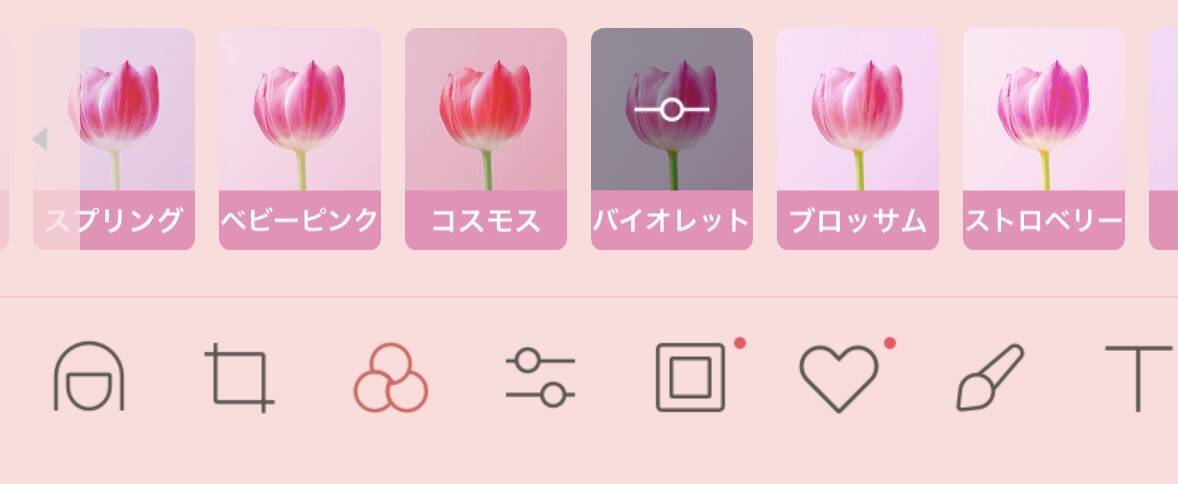The image size is (1178, 484).
Task: Open the heart stickers tool
Action: pos(838,377)
